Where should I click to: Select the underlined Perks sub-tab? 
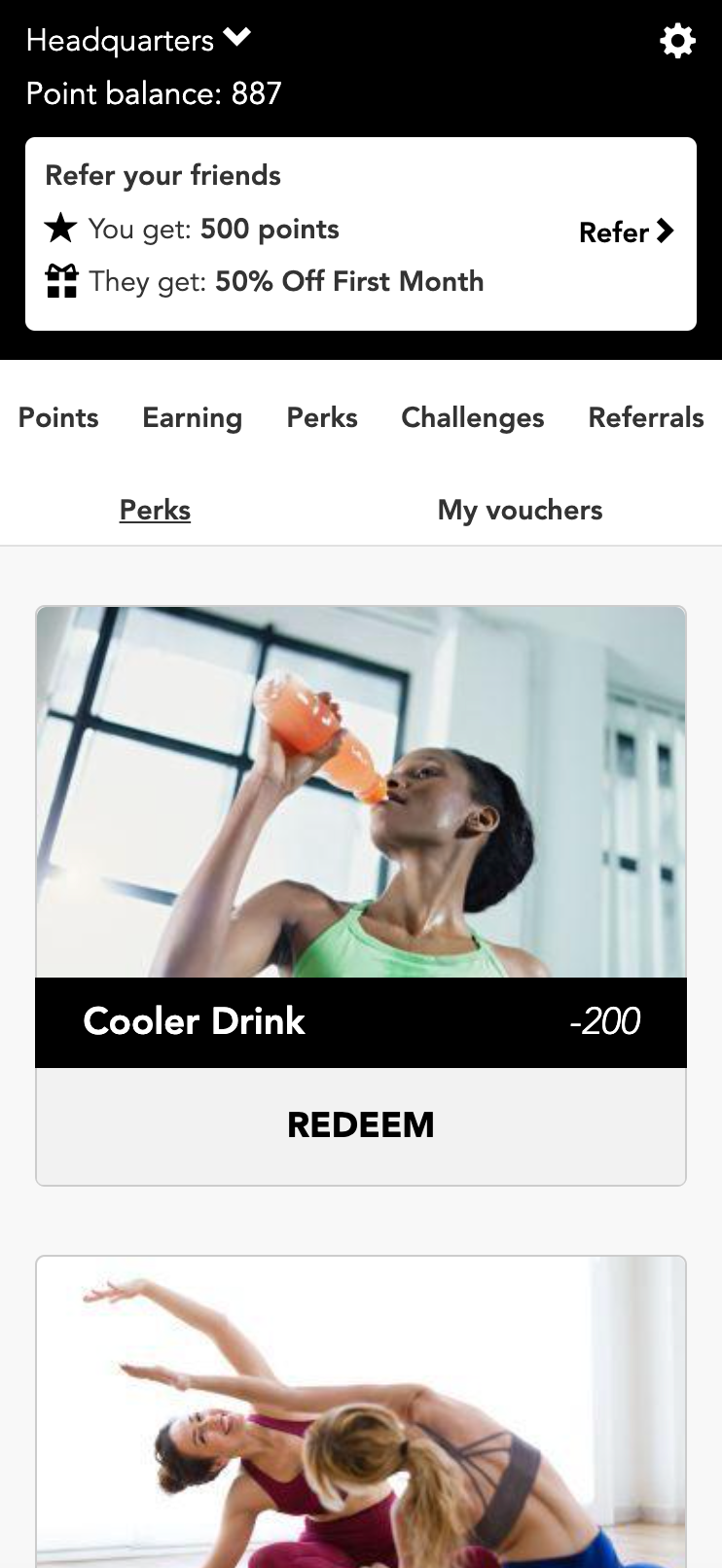click(x=155, y=510)
